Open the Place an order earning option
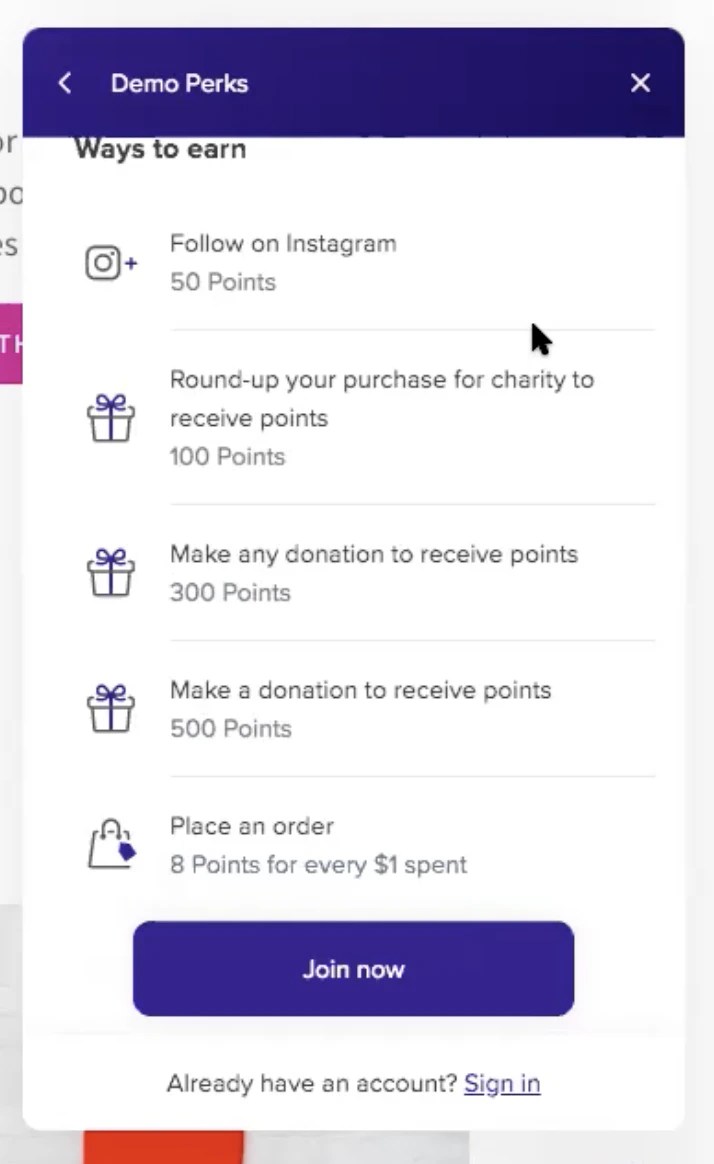The image size is (714, 1164). point(318,845)
